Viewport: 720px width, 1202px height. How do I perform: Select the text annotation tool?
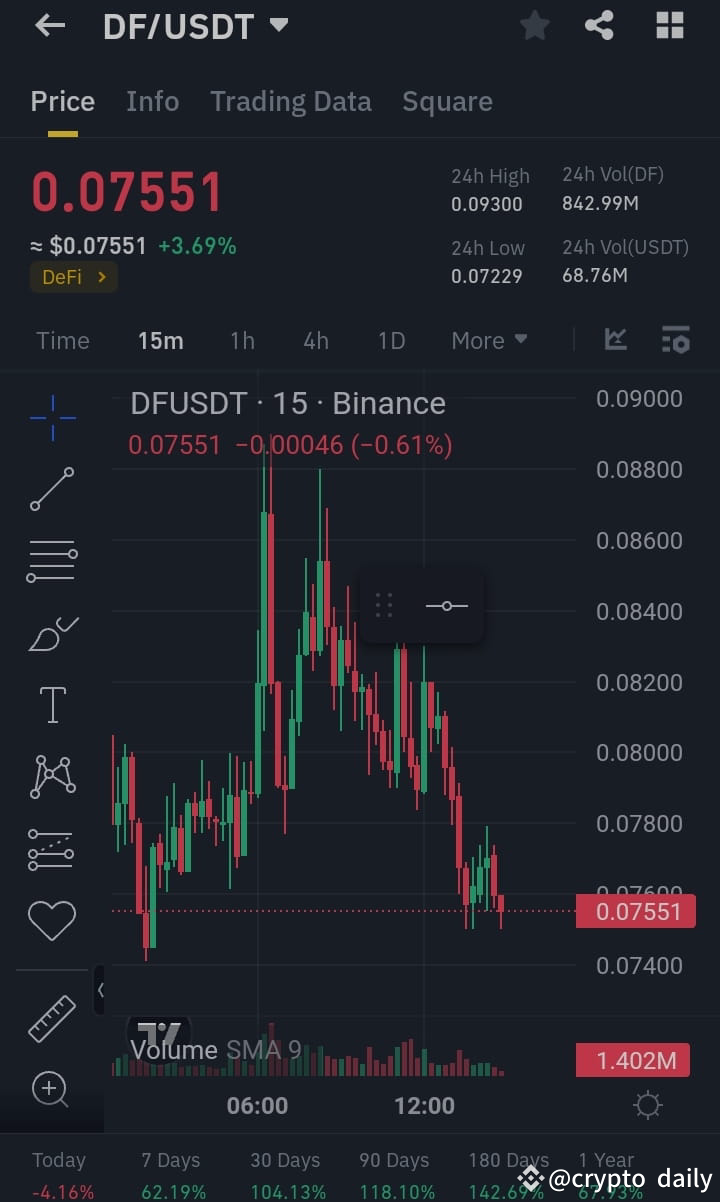point(51,703)
